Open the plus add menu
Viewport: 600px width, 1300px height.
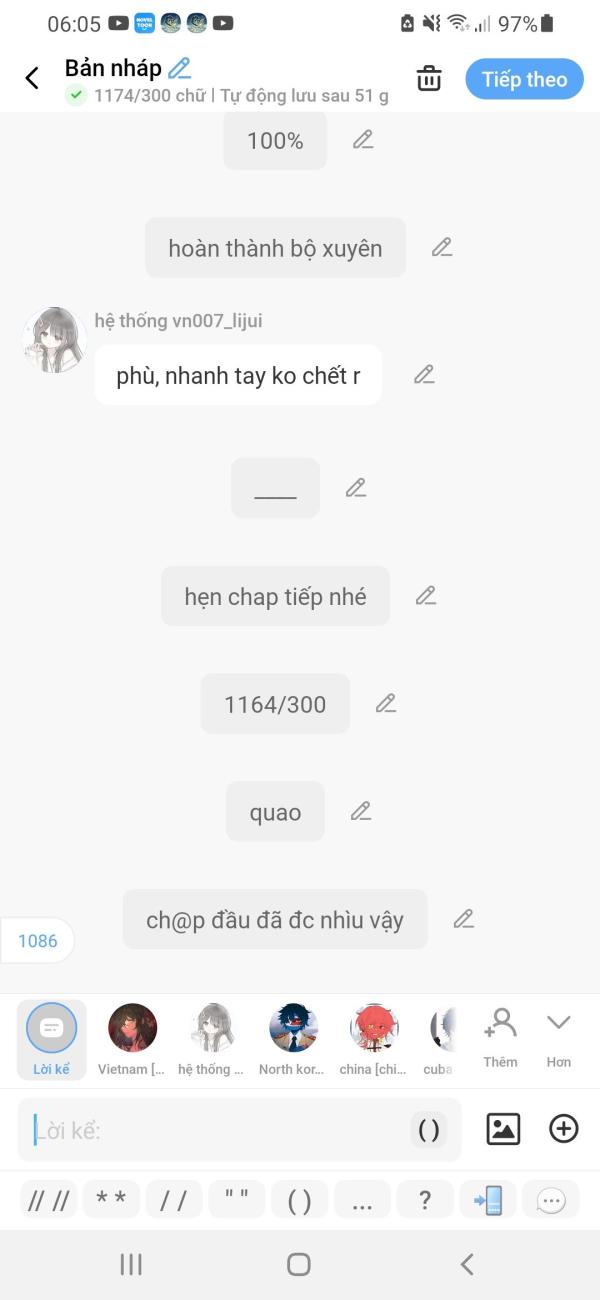click(564, 1129)
